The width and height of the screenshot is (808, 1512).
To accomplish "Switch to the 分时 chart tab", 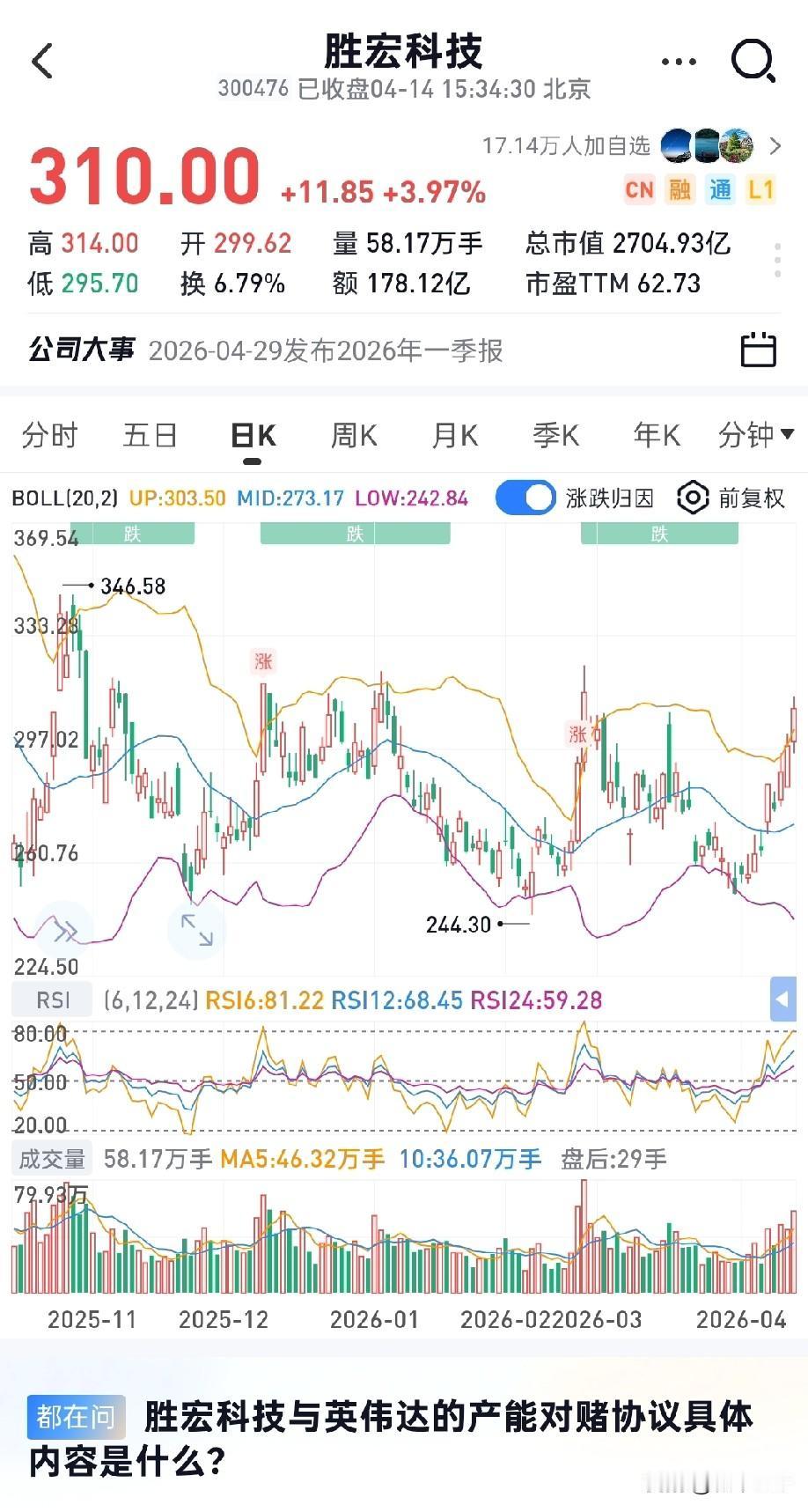I will click(x=50, y=435).
